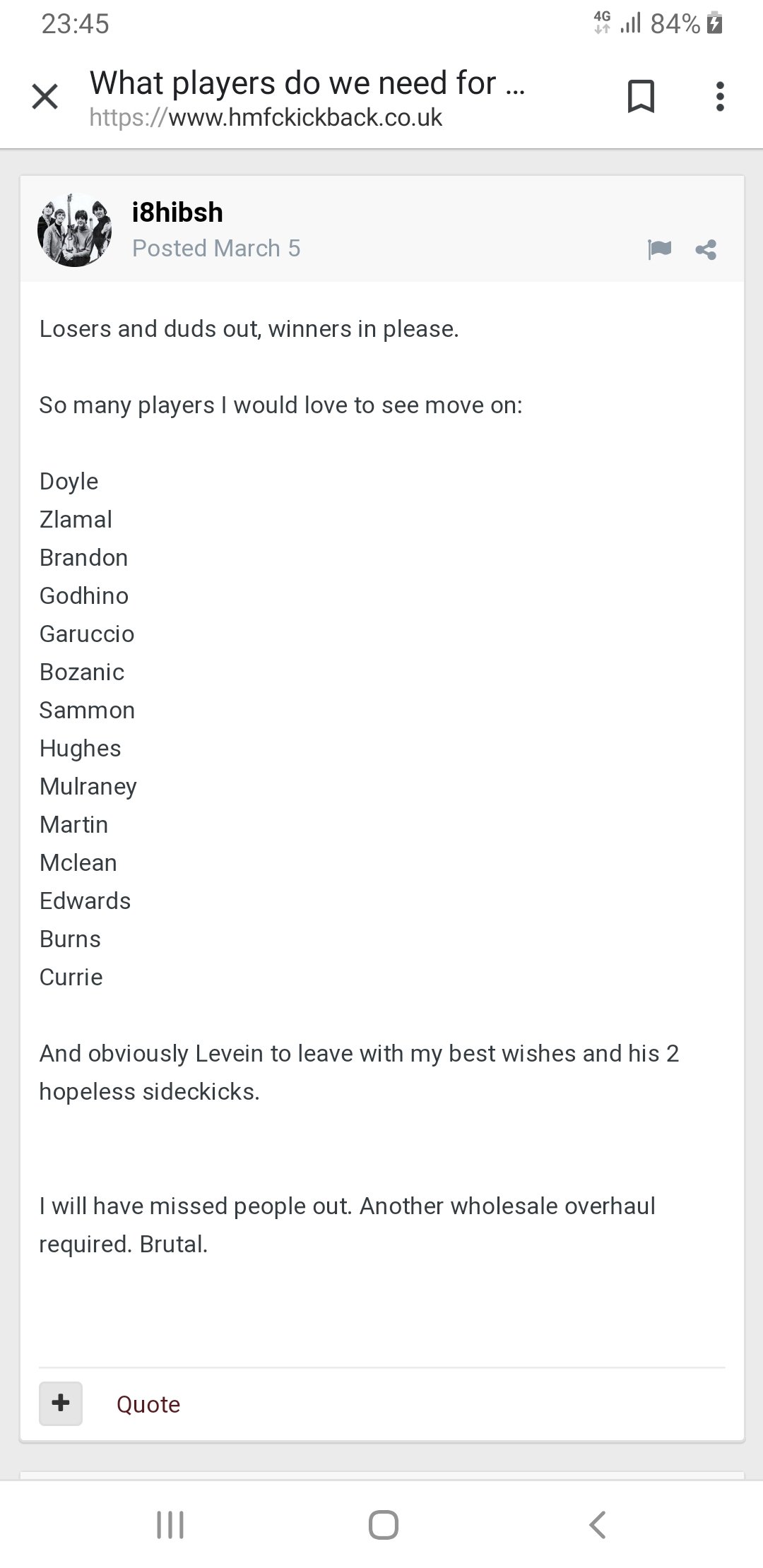Quote i8hibsh's post
Image resolution: width=763 pixels, height=1568 pixels.
point(148,1404)
